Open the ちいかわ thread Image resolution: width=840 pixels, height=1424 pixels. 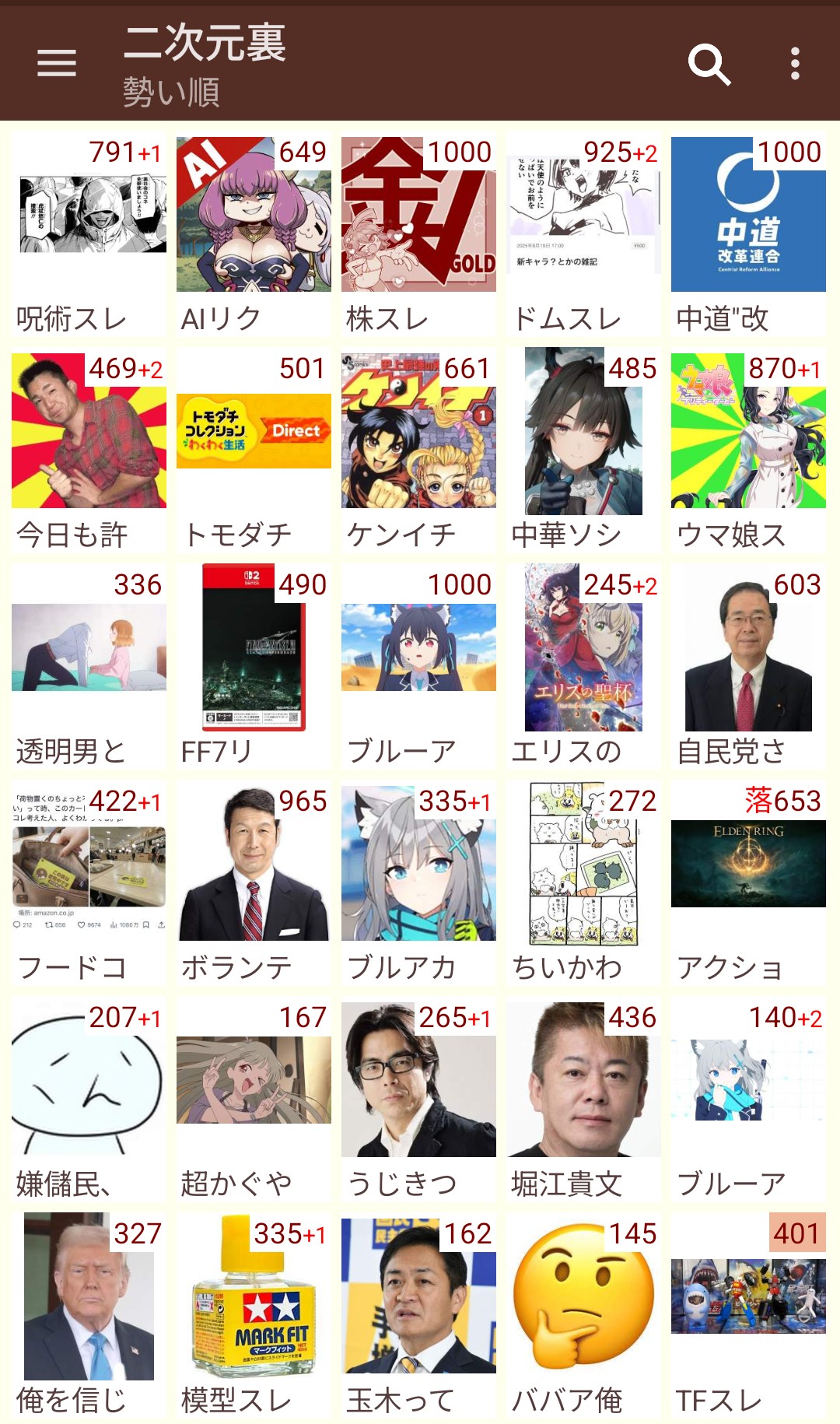click(x=583, y=882)
